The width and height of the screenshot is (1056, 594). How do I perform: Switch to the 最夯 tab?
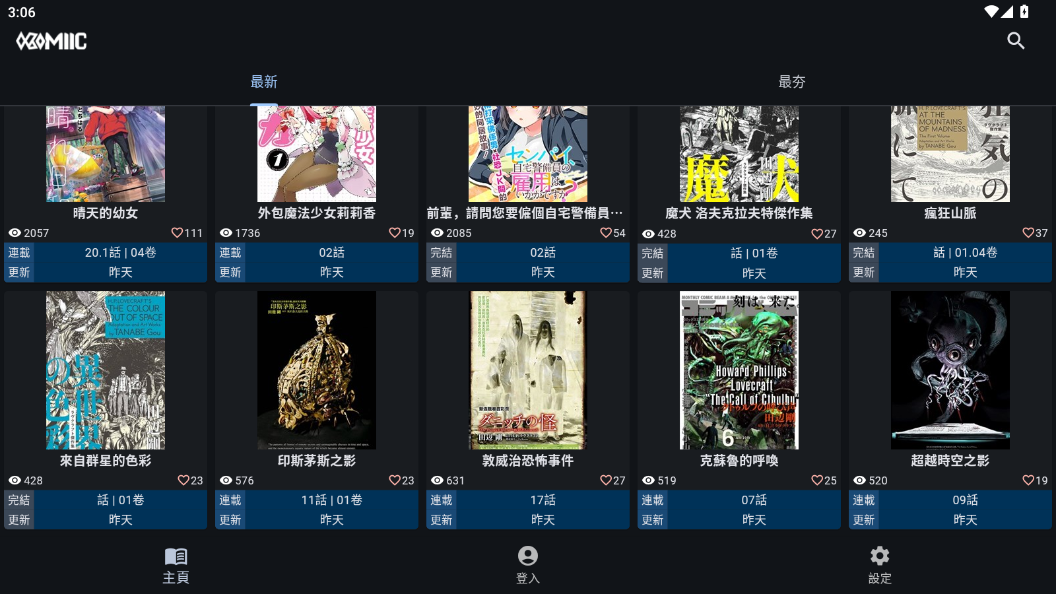click(792, 82)
